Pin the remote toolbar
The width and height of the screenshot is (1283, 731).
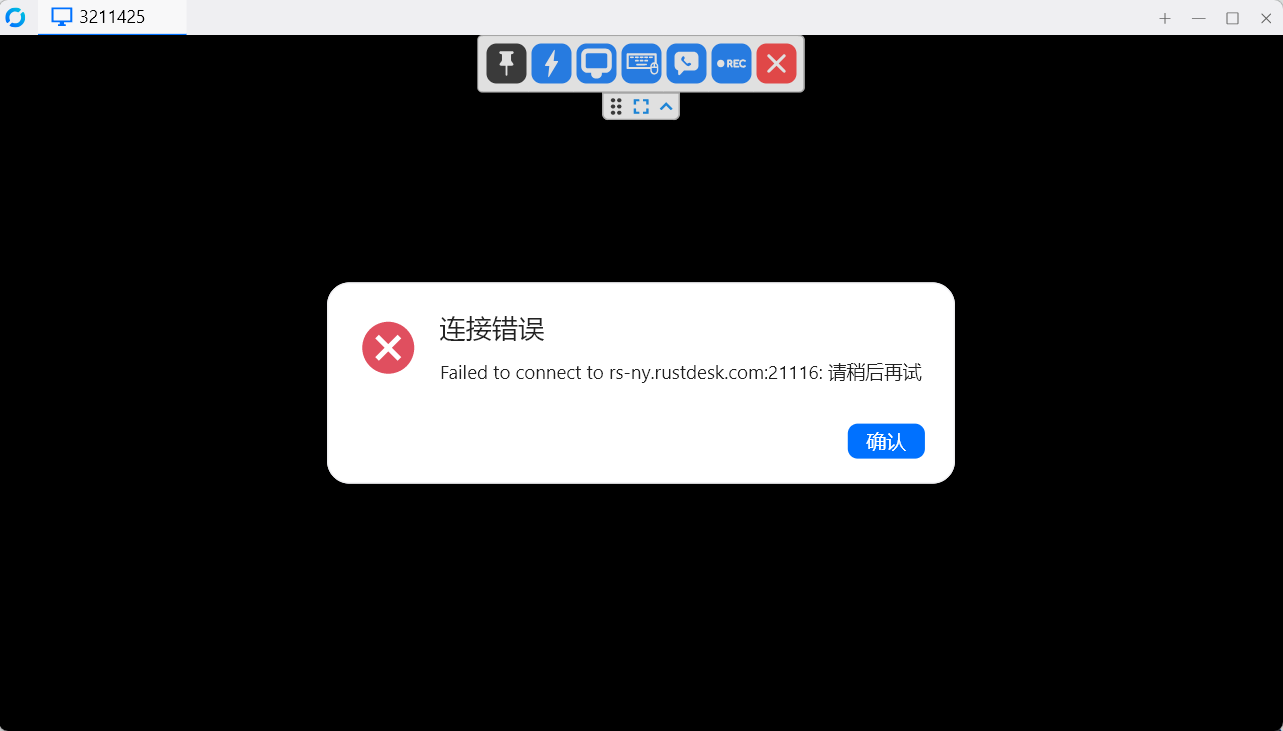506,64
